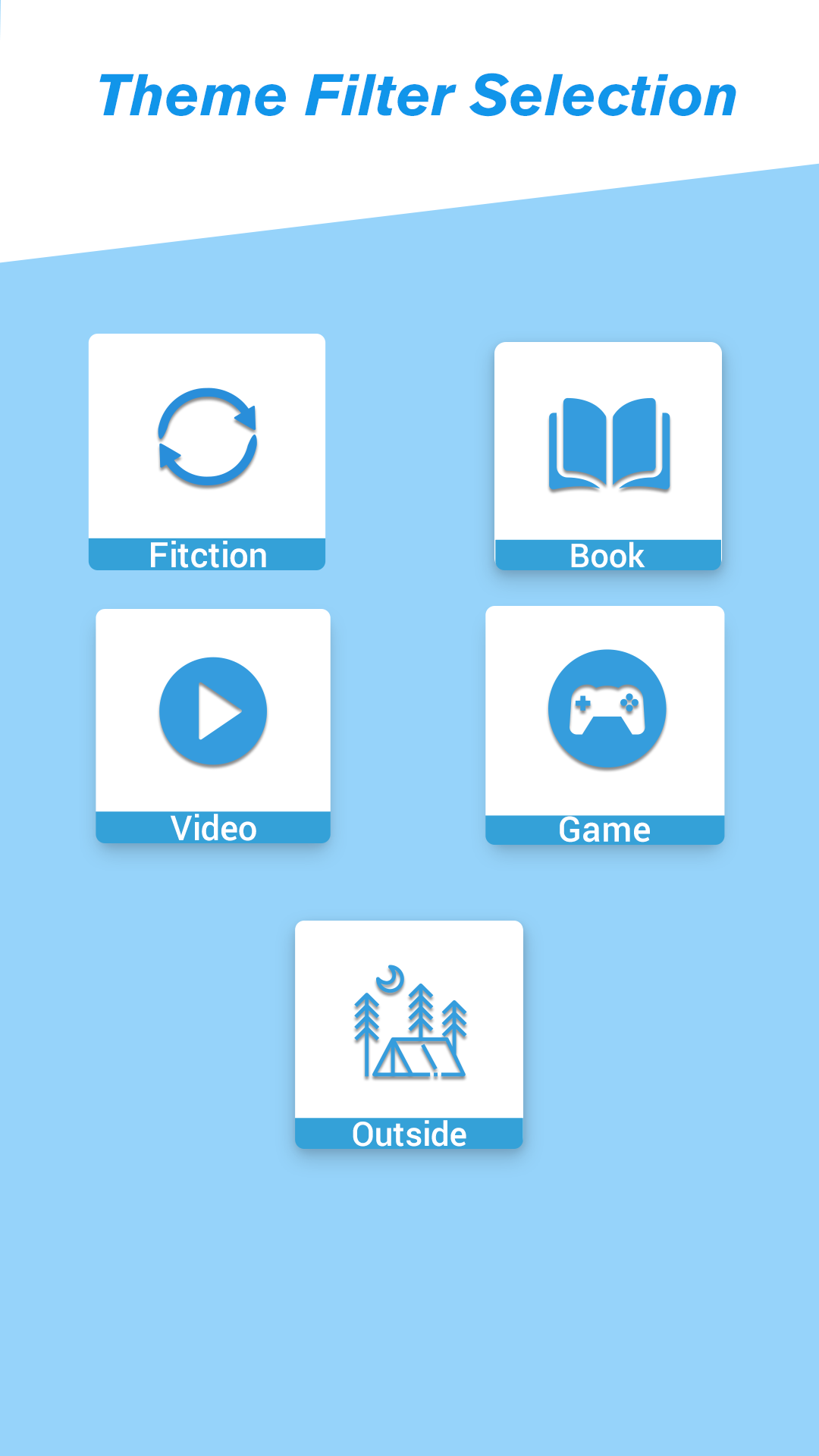Viewport: 819px width, 1456px height.
Task: Select the Outside camping theme
Action: point(409,1034)
